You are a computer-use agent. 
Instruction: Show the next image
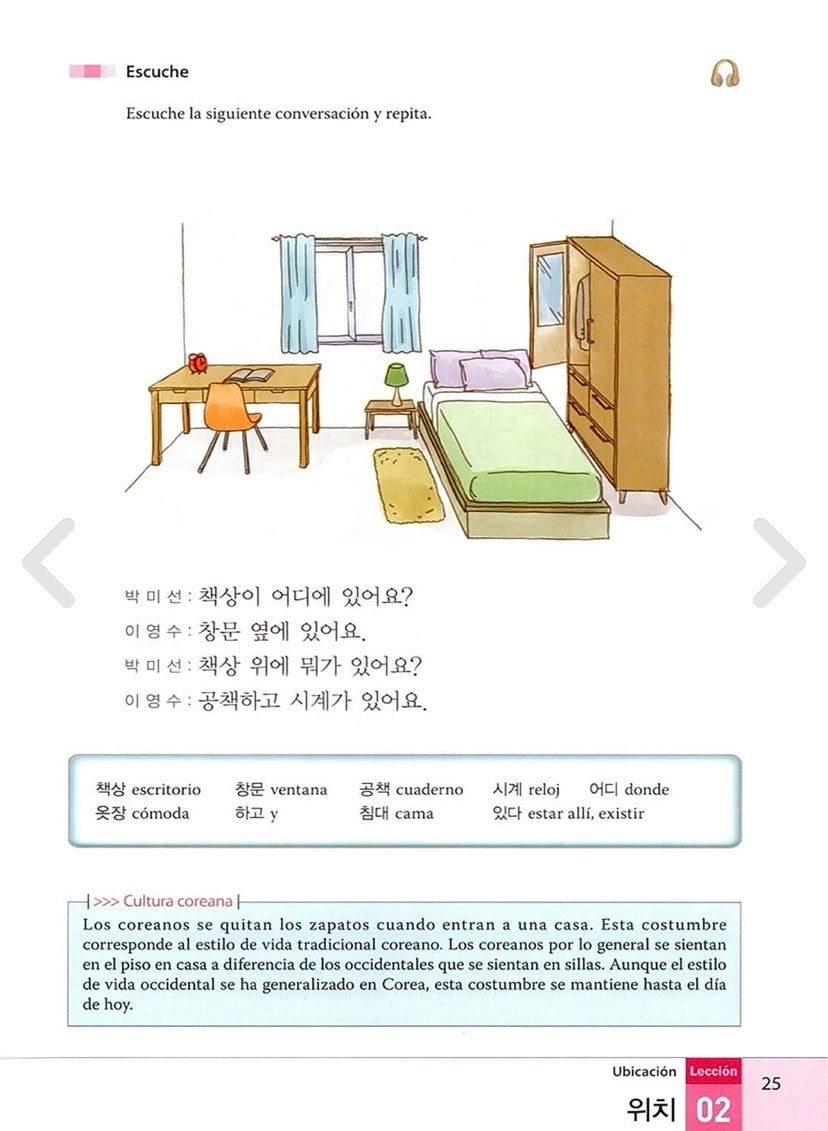[x=779, y=562]
